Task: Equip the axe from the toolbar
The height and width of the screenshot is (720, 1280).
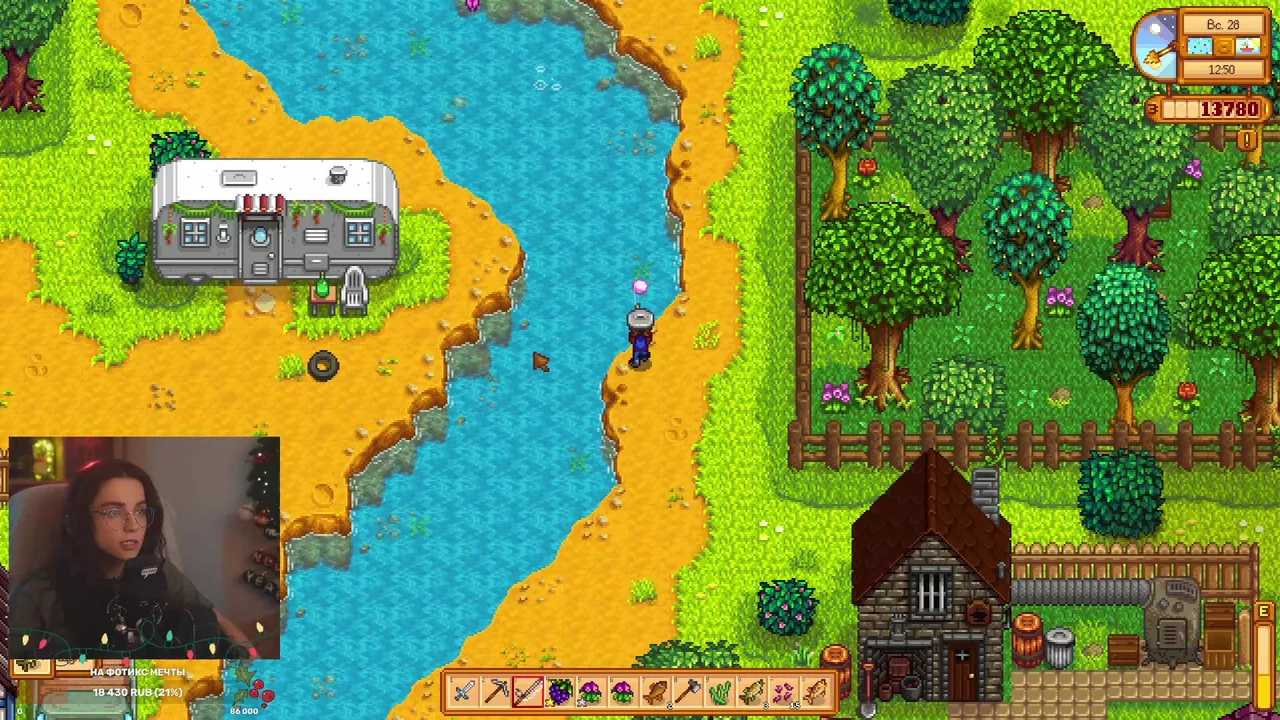Action: 687,691
